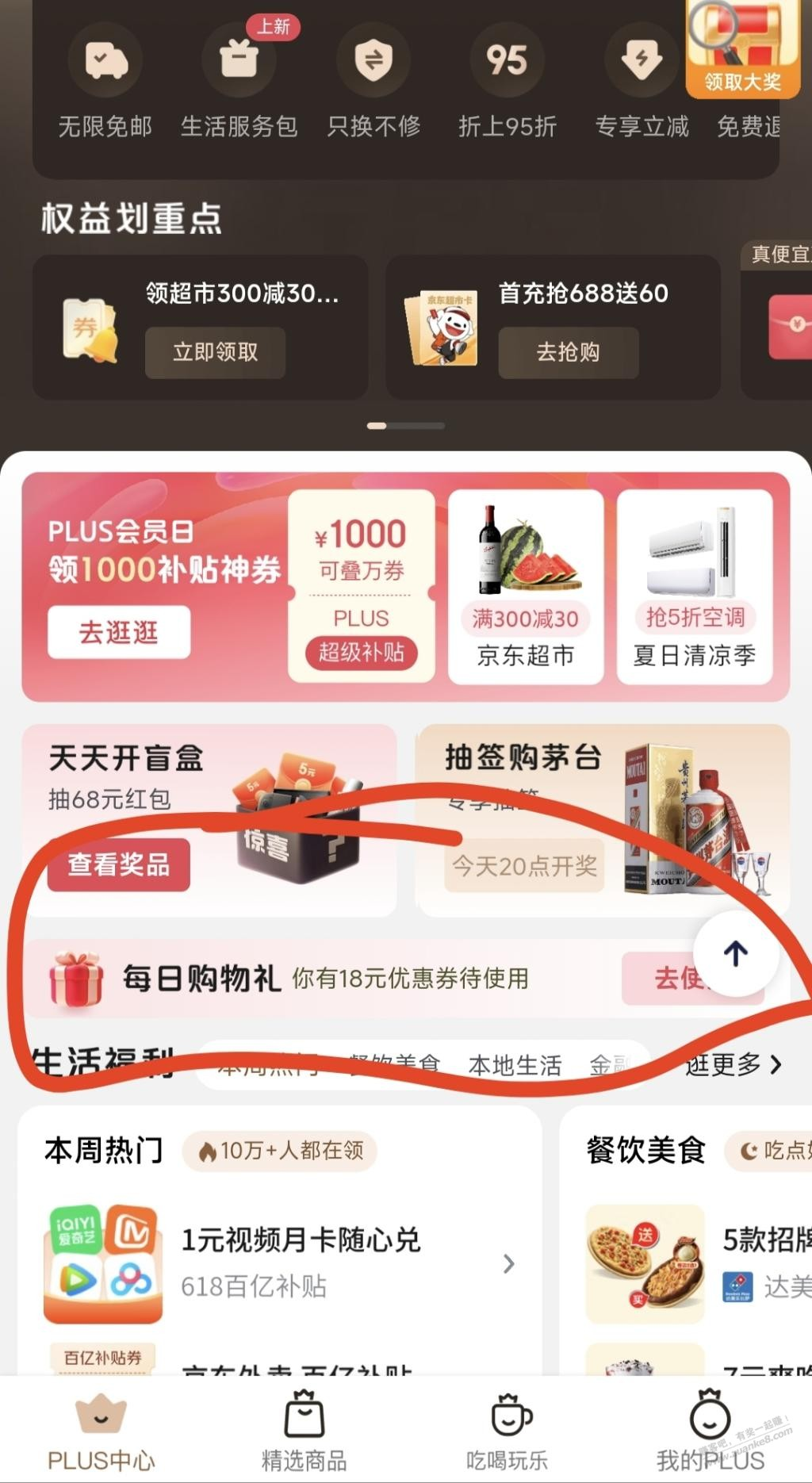Claim the 领取大奖 treasure chest
This screenshot has width=812, height=1483.
pyautogui.click(x=743, y=48)
